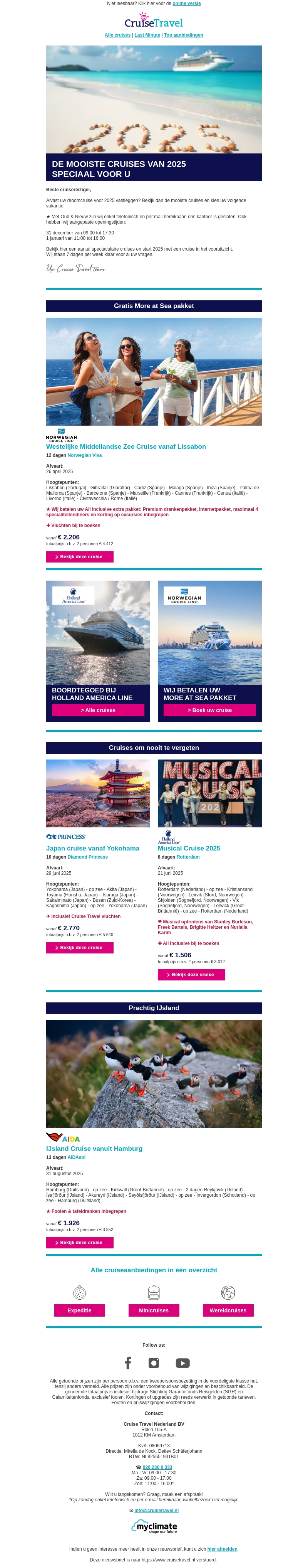Open Westelijke Middellandse Zee Cruise title
Image resolution: width=308 pixels, height=1568 pixels.
click(x=126, y=446)
